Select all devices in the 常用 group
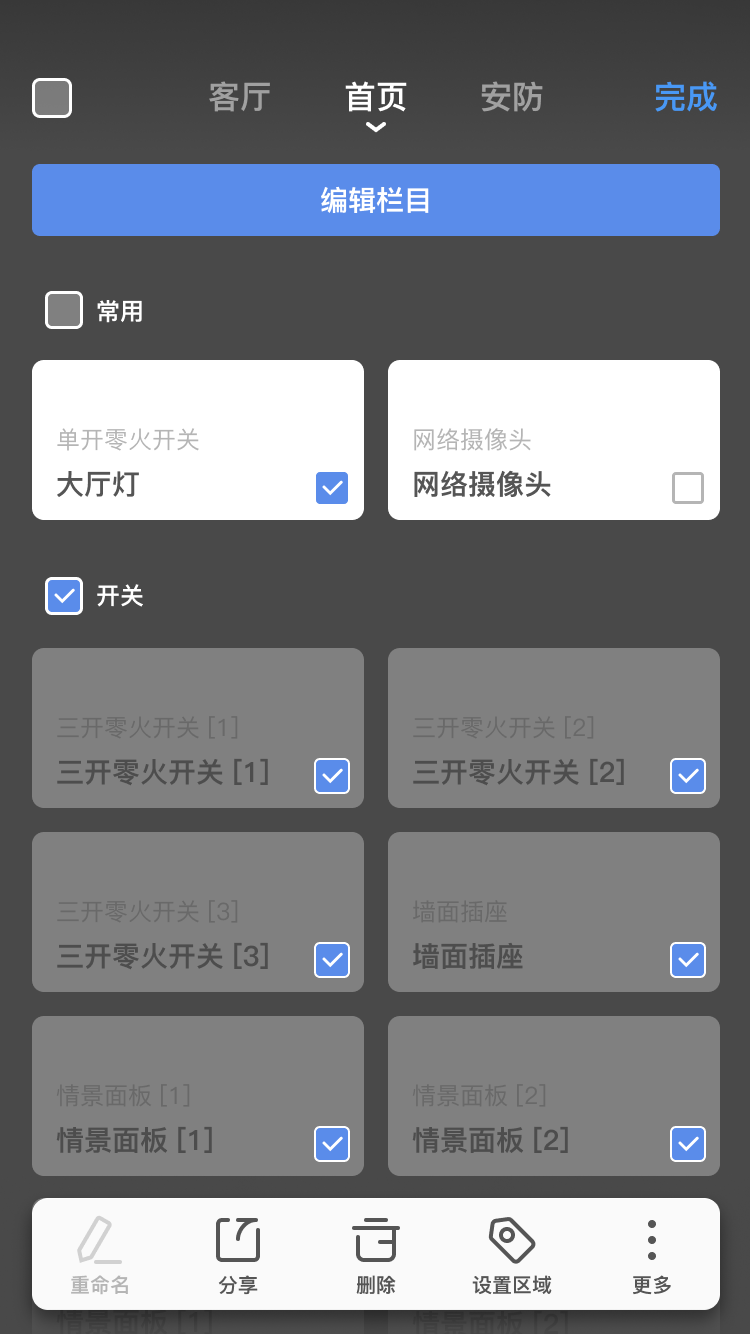 tap(64, 310)
